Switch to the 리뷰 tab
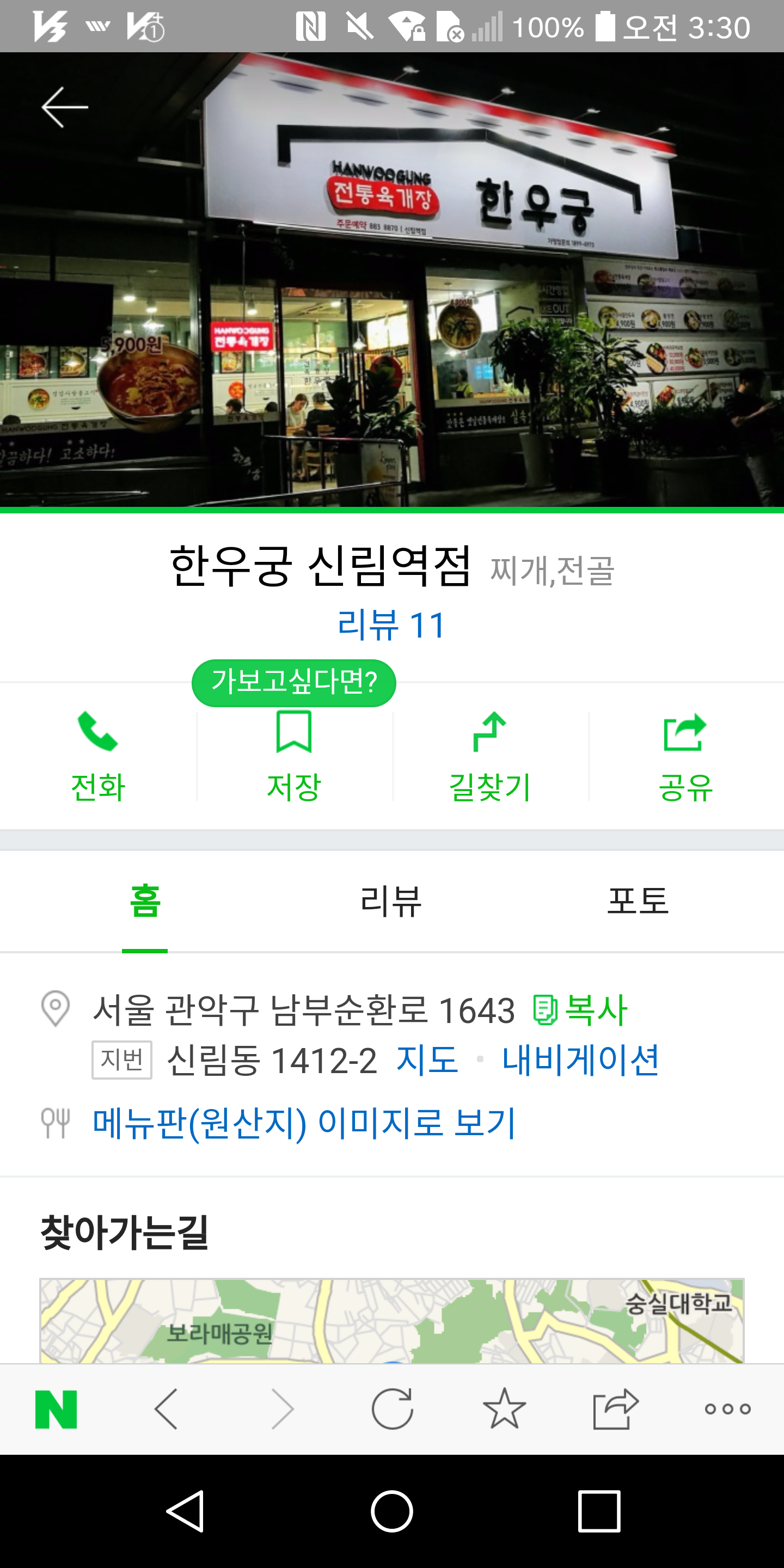This screenshot has height=1568, width=784. pos(391,901)
